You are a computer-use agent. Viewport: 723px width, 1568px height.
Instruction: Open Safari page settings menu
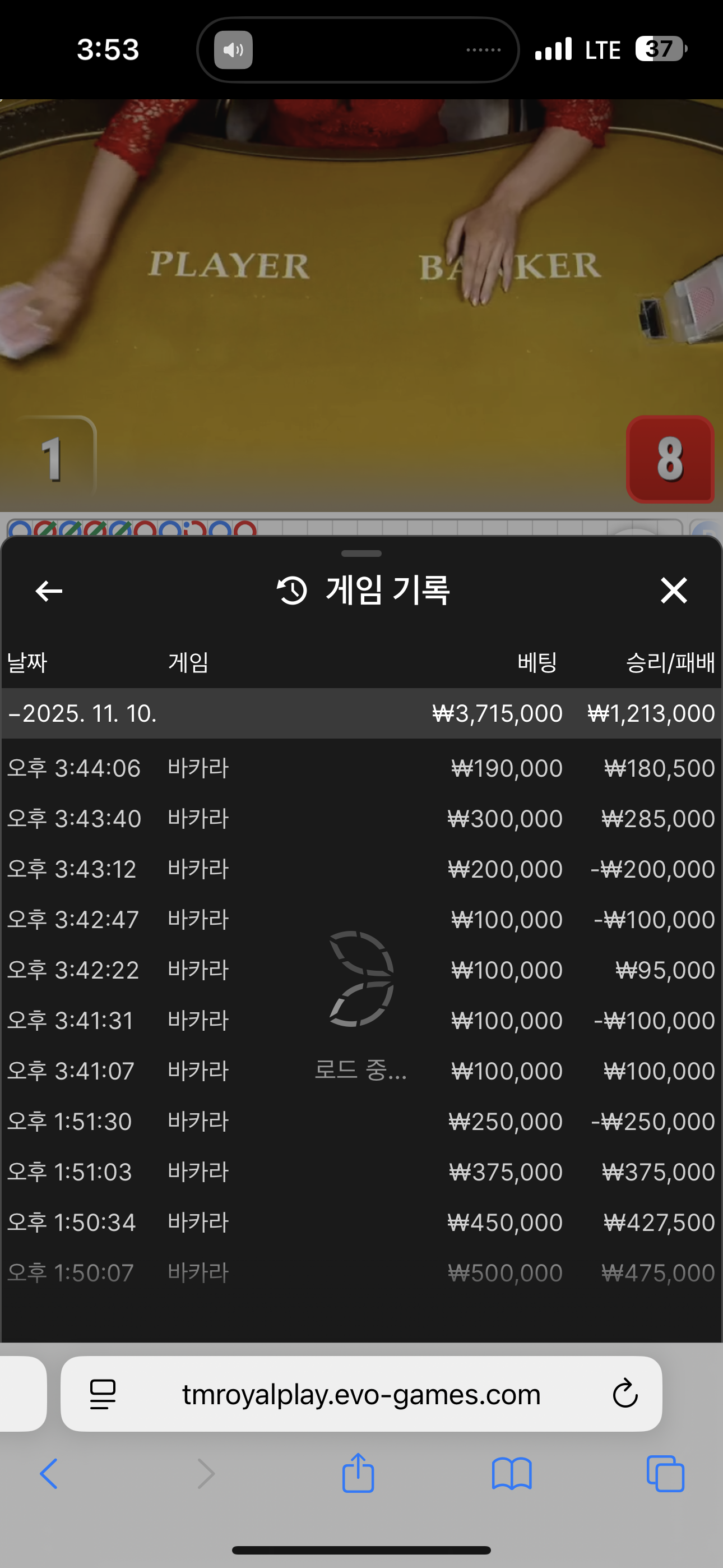[102, 1395]
